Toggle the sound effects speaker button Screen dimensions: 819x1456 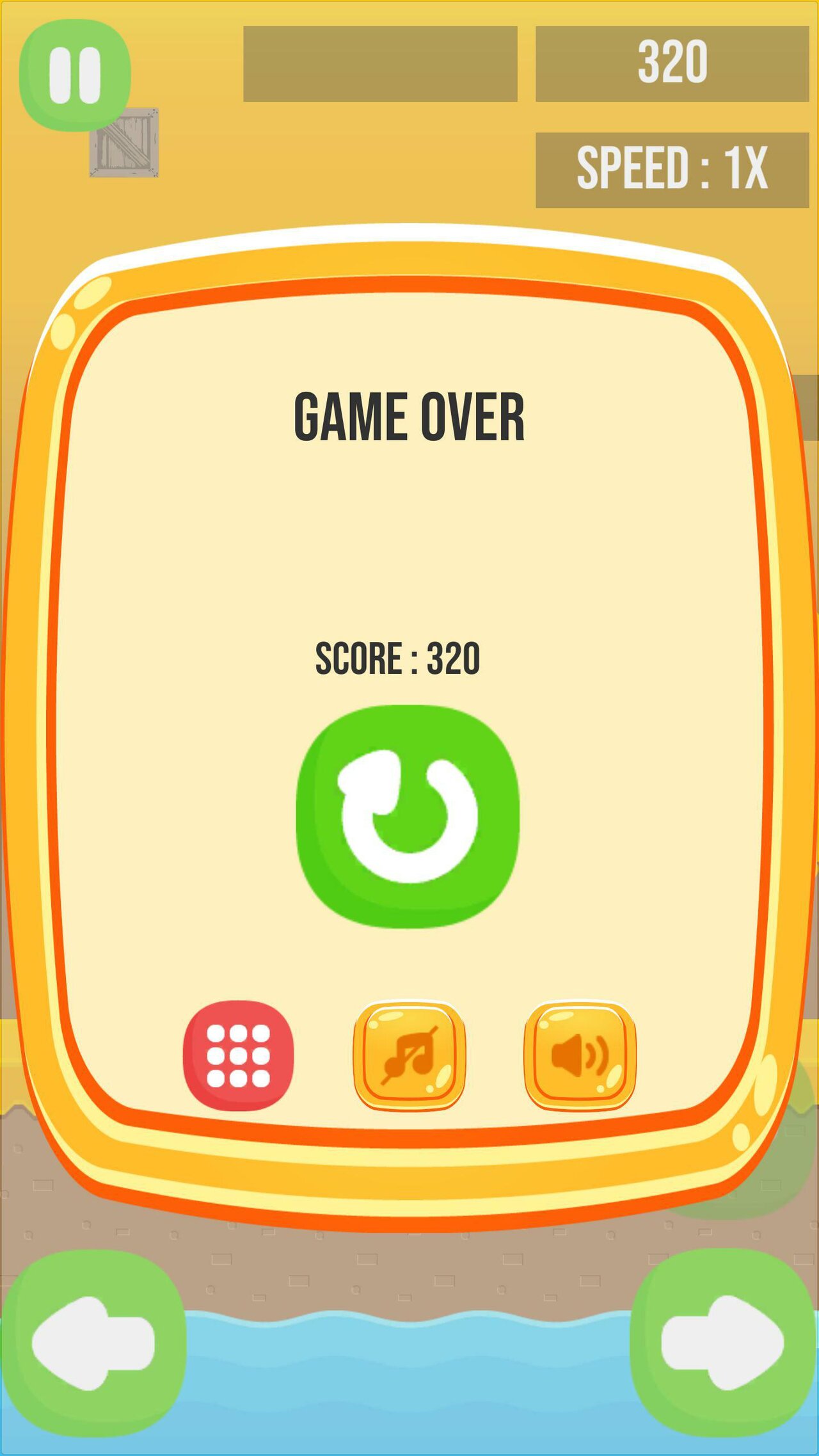coord(580,1055)
